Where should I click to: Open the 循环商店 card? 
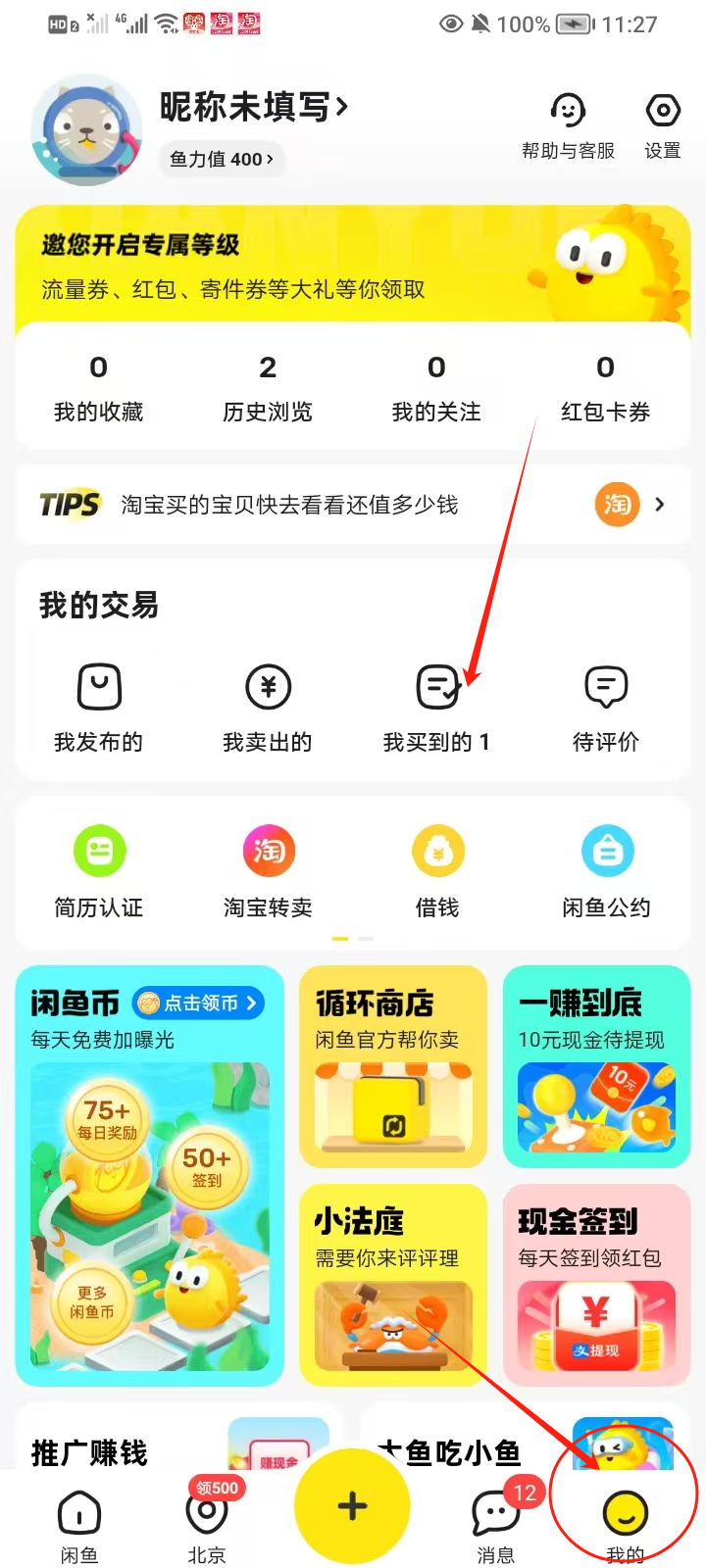[393, 1066]
